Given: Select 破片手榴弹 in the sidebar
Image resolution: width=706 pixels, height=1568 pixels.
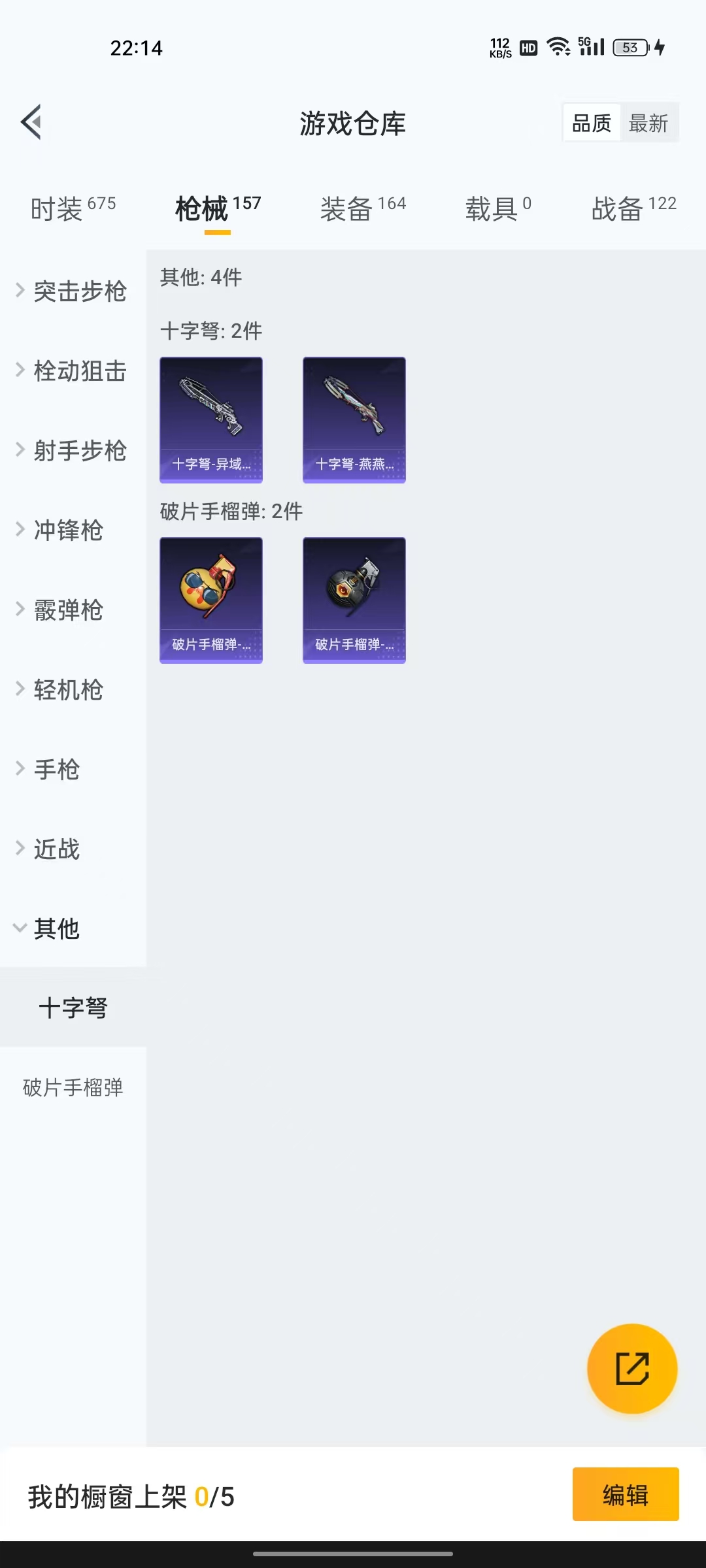Looking at the screenshot, I should pos(73,1088).
